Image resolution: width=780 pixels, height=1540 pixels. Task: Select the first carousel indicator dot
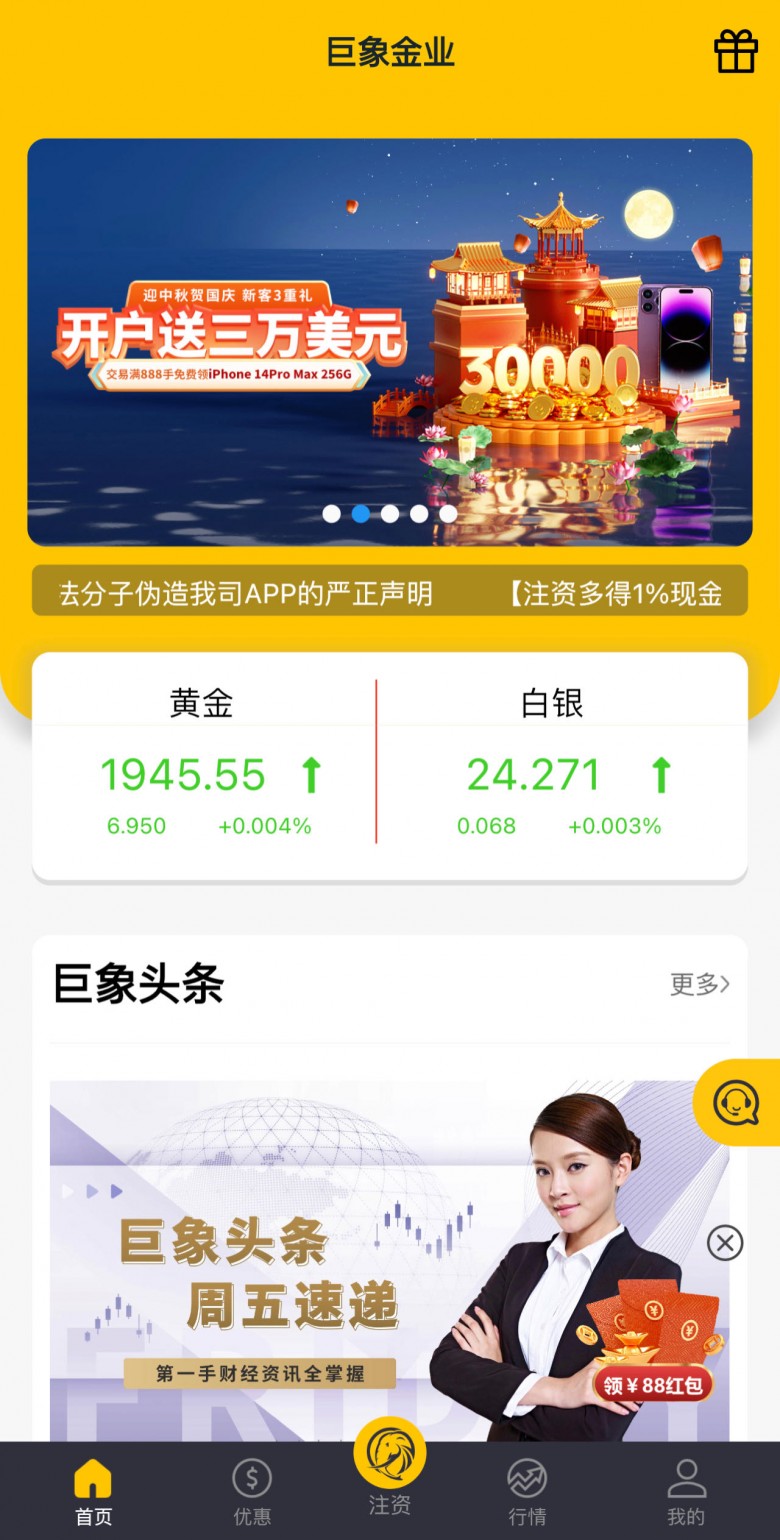pyautogui.click(x=330, y=513)
